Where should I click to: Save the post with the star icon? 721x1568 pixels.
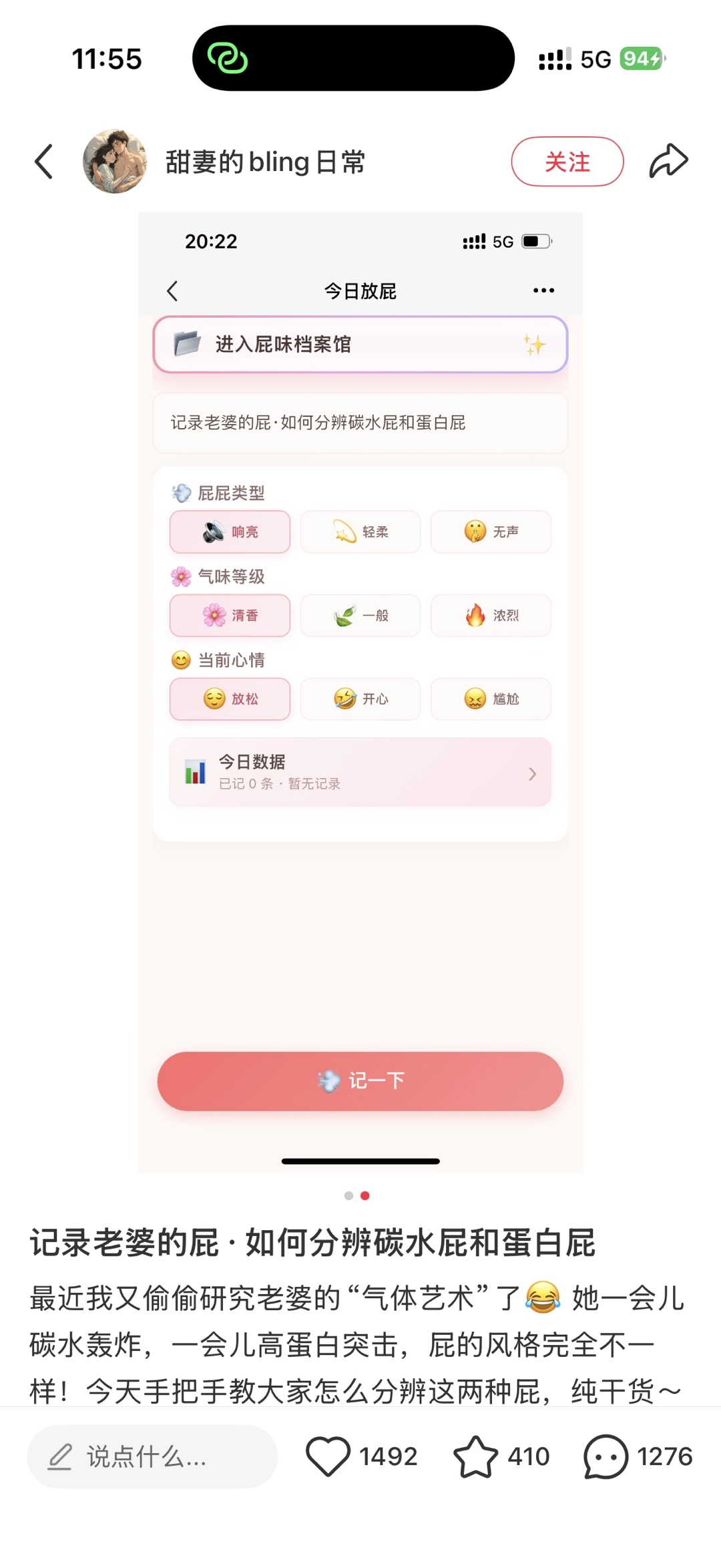(x=475, y=1456)
